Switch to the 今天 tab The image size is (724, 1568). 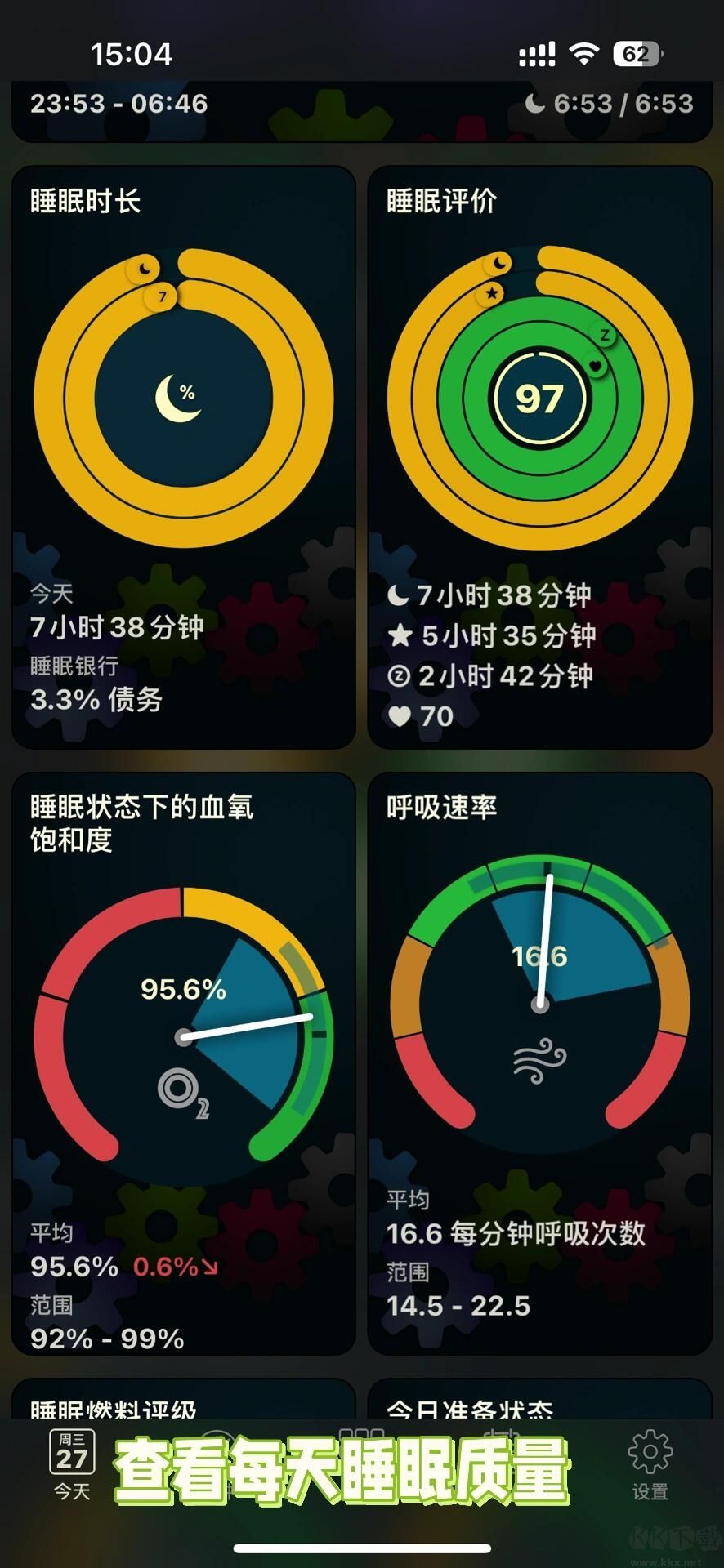coord(72,1466)
